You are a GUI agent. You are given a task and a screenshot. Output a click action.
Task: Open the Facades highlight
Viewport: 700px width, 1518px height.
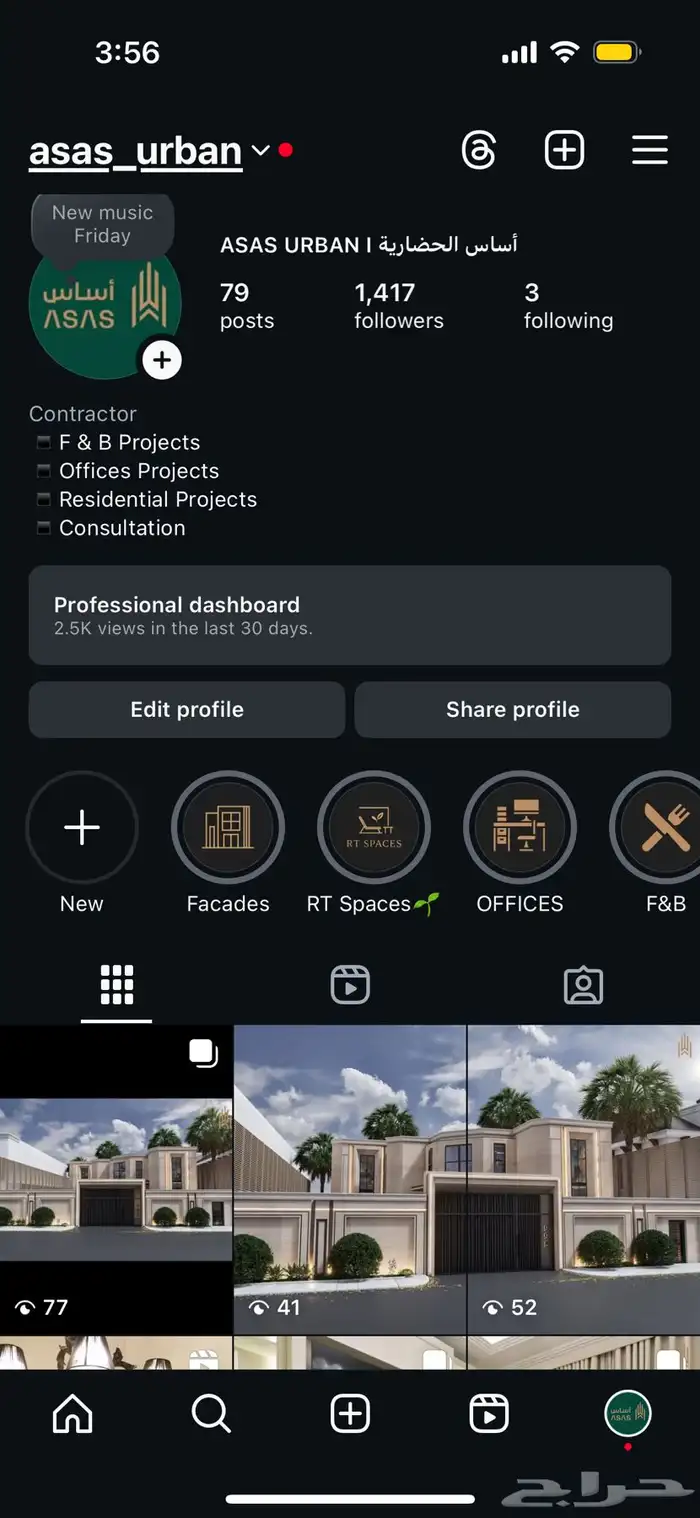coord(228,828)
